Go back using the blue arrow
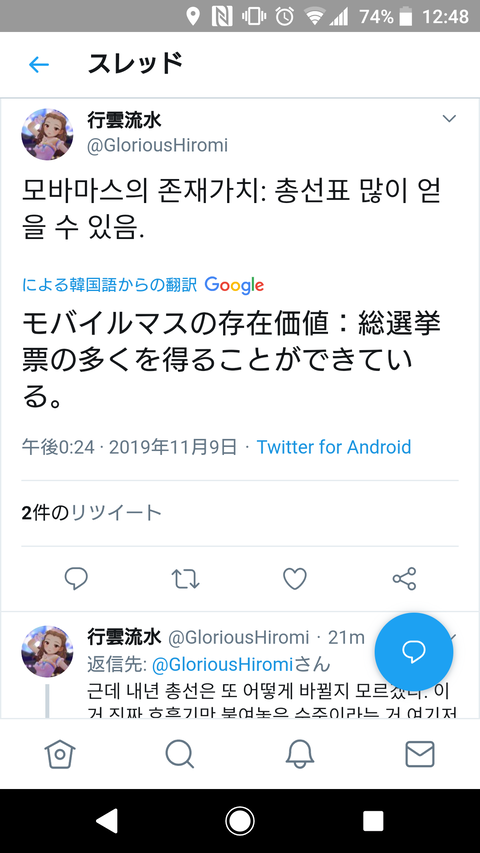Screen dimensions: 480x853 coord(39,65)
